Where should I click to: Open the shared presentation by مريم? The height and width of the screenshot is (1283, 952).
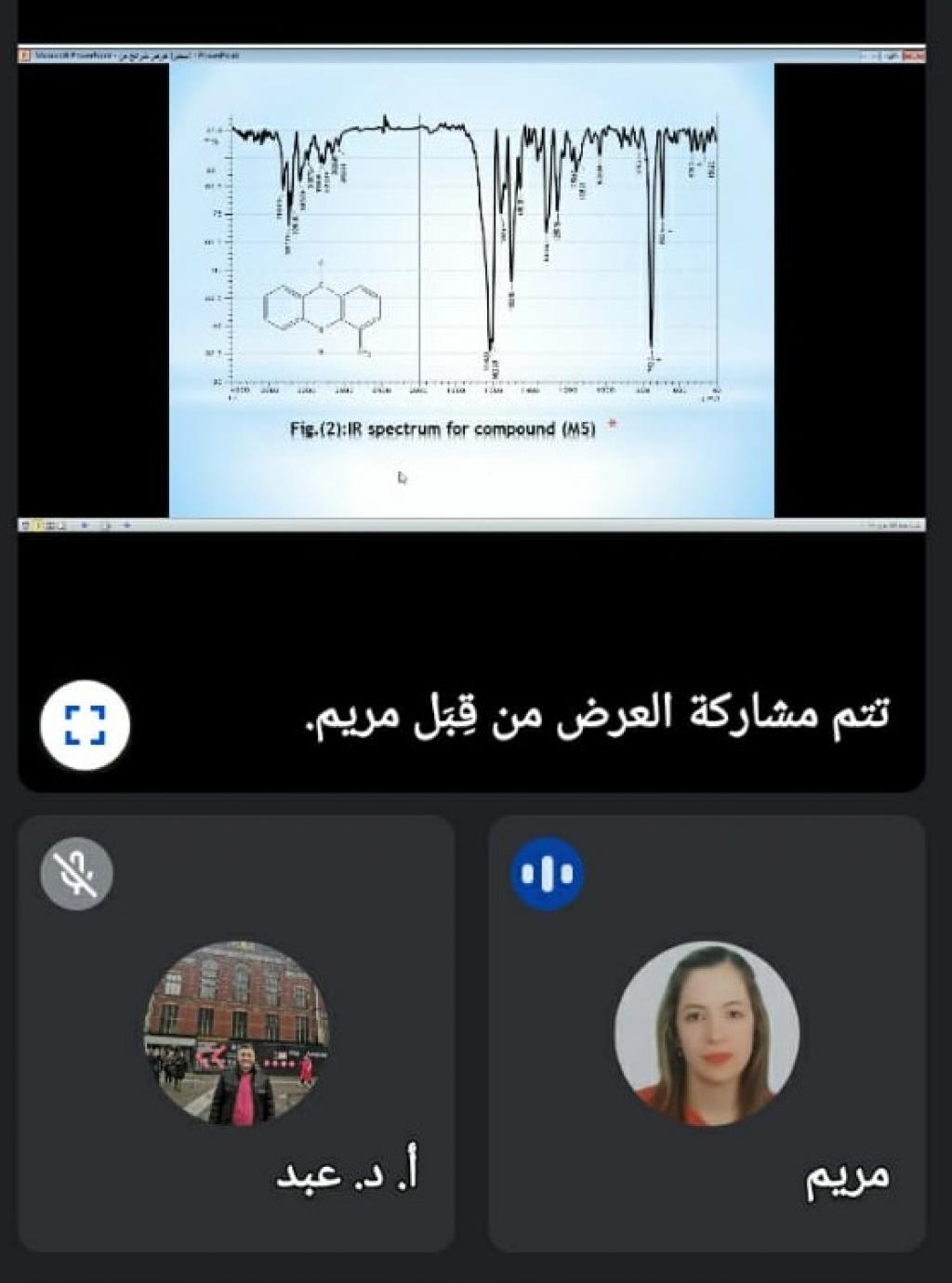(x=470, y=288)
